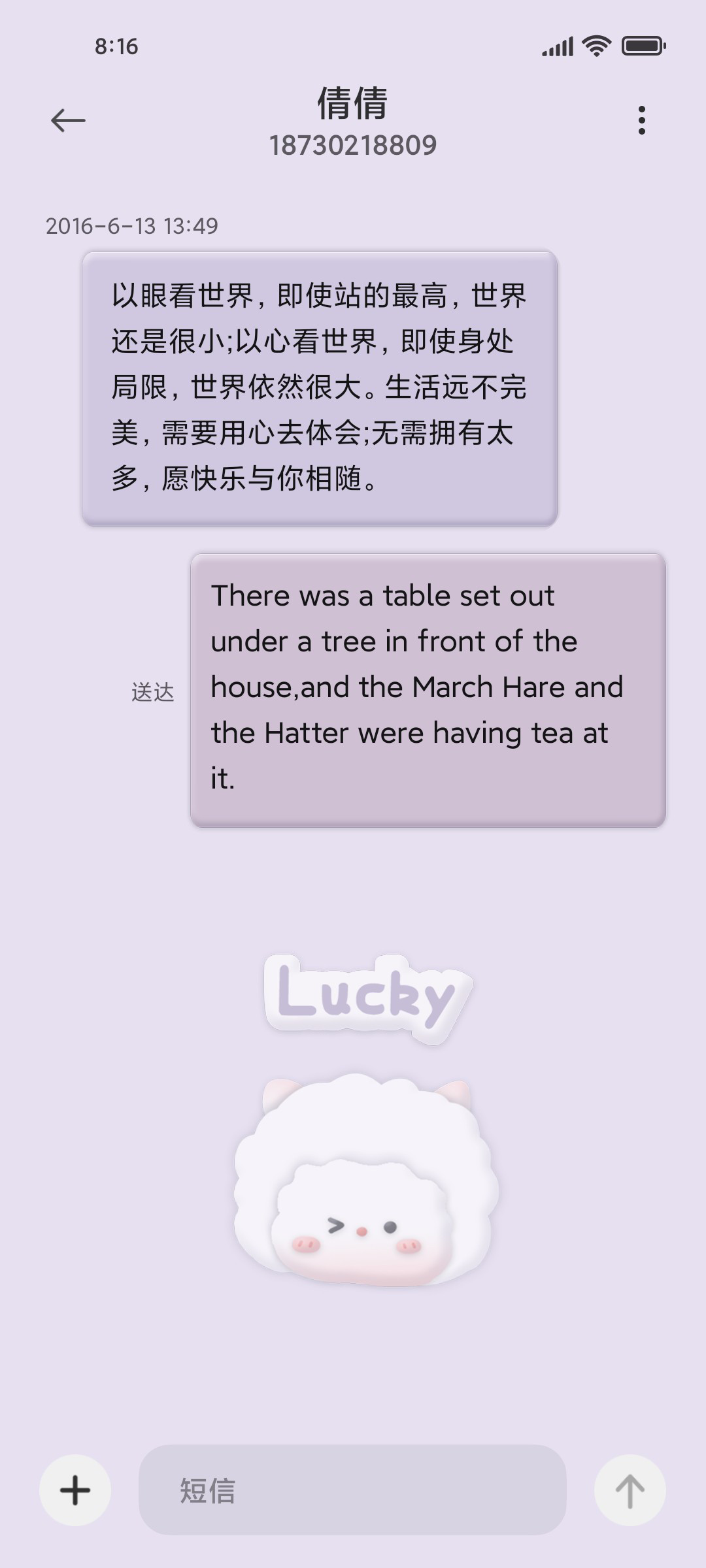706x1568 pixels.
Task: Tap the send arrow button
Action: (630, 1490)
